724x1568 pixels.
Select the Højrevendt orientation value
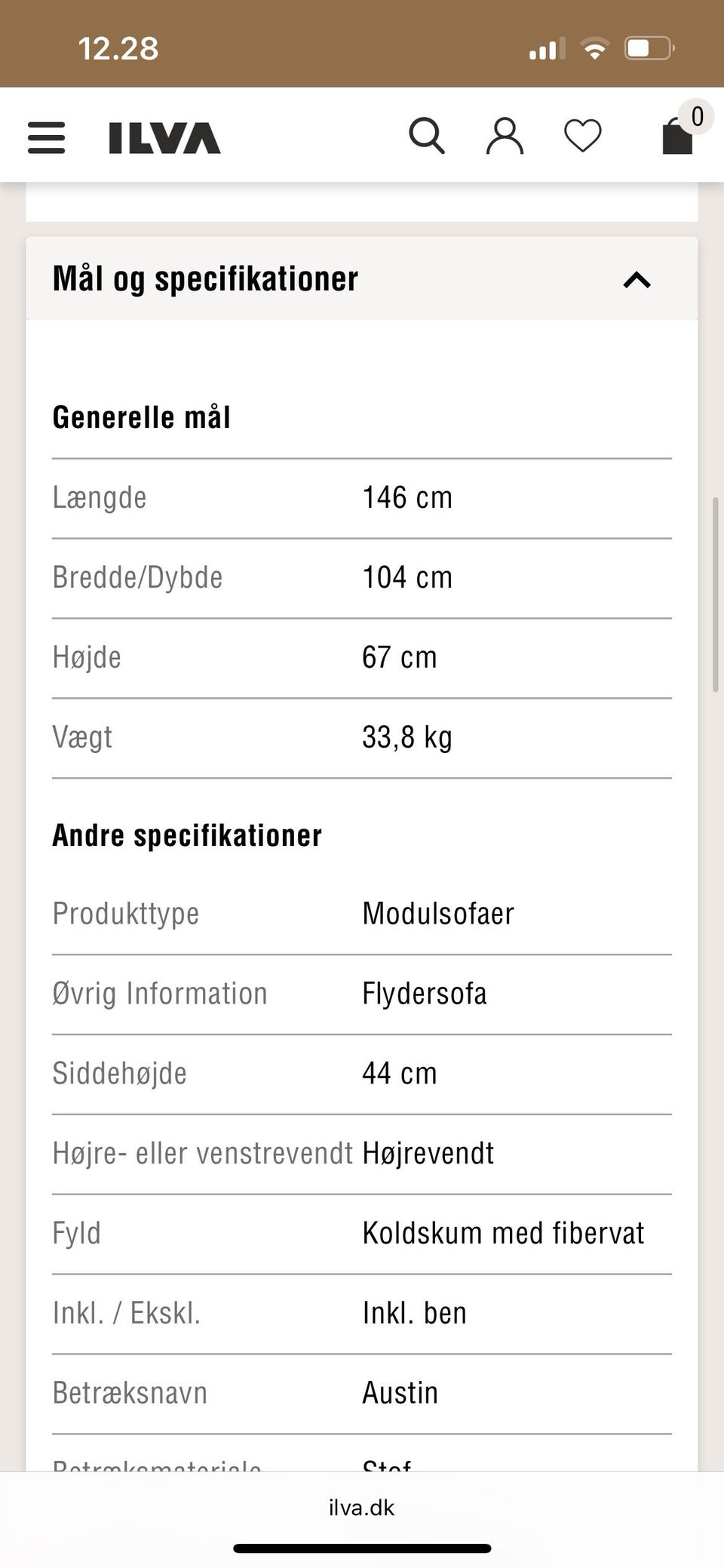[x=428, y=1154]
